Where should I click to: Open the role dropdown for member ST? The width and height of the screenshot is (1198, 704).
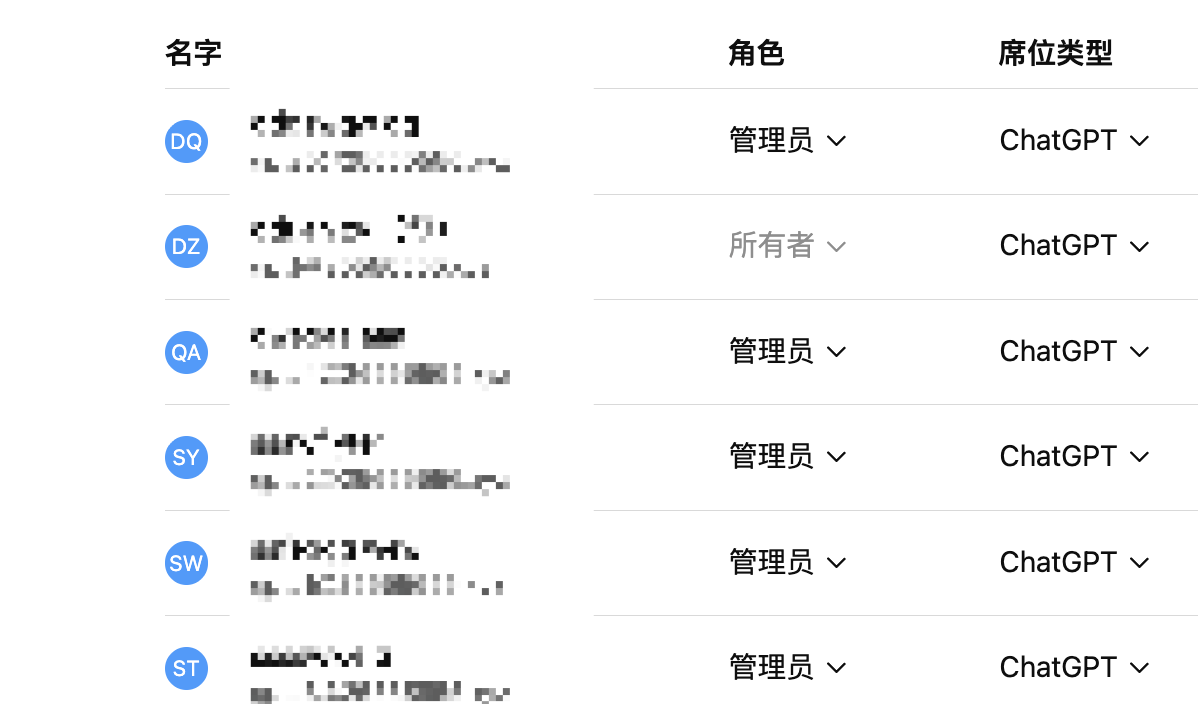click(788, 667)
